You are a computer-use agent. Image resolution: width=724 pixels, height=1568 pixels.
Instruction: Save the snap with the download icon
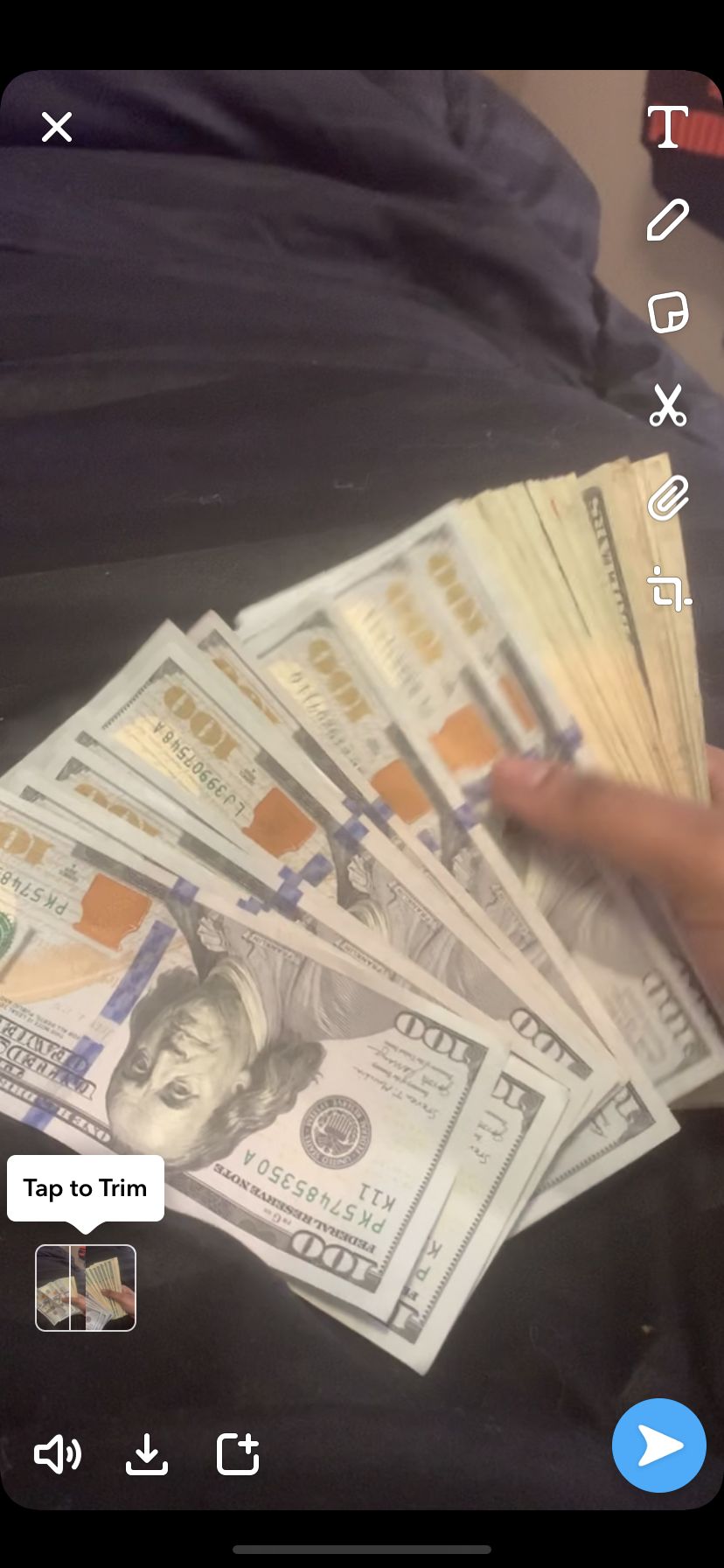(x=147, y=1454)
